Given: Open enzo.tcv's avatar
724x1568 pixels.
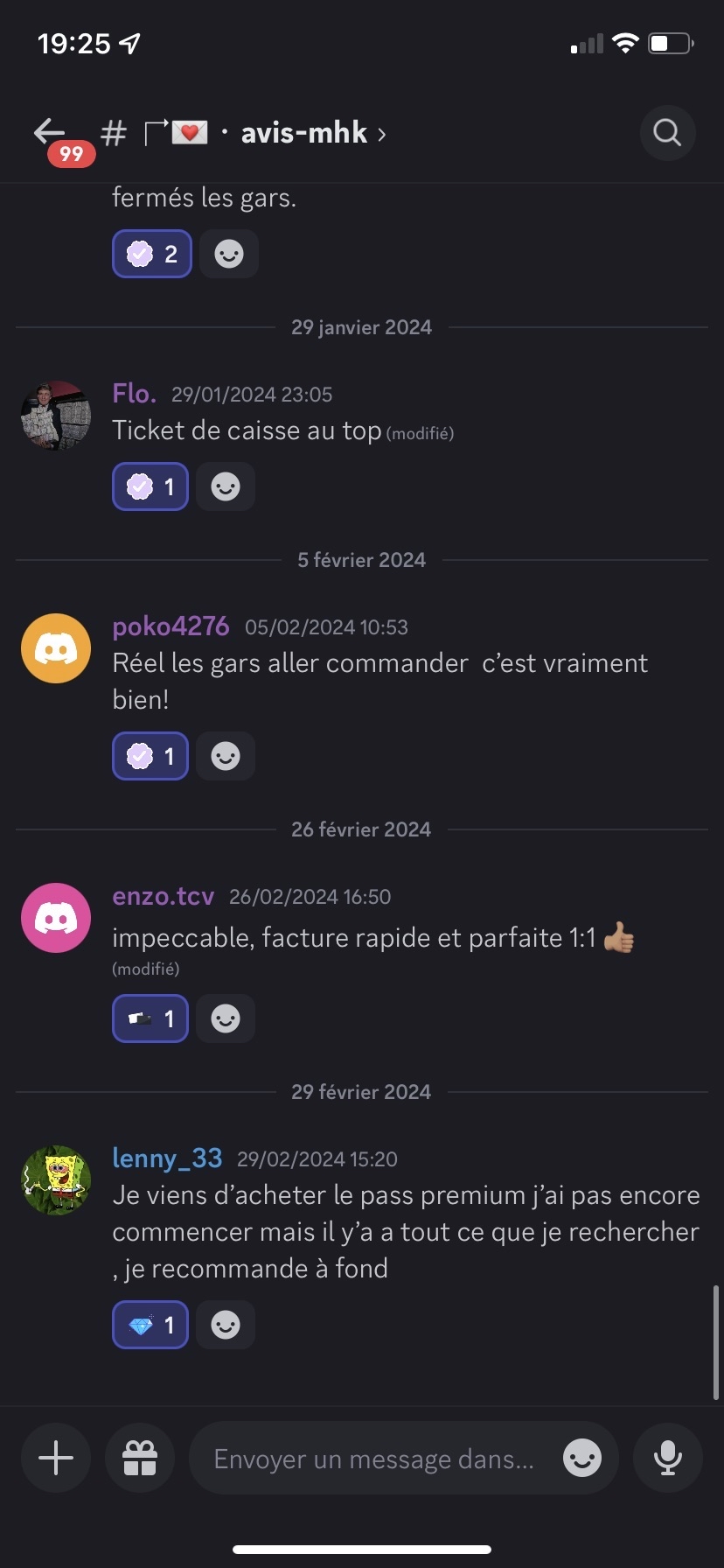Looking at the screenshot, I should [56, 918].
